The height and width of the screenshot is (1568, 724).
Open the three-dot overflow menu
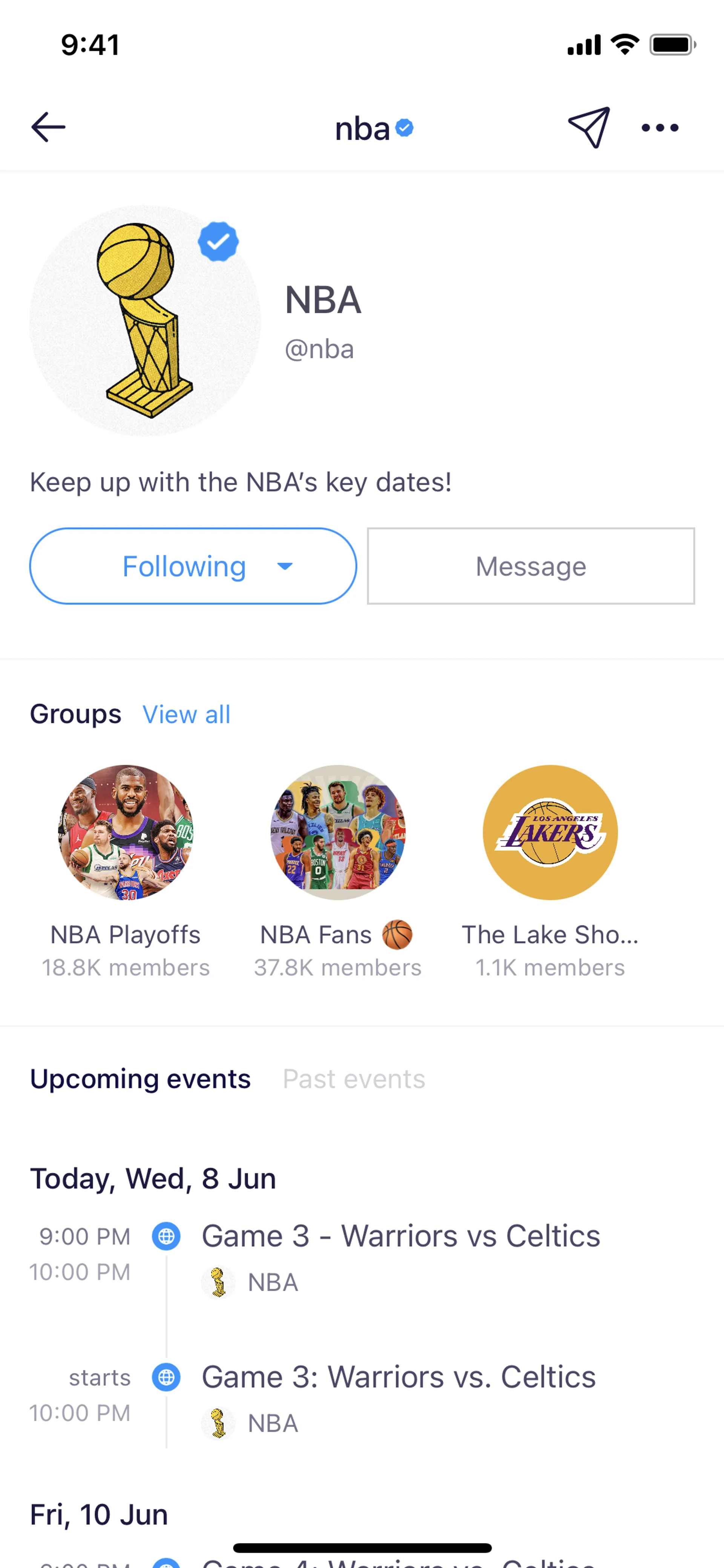pos(660,128)
